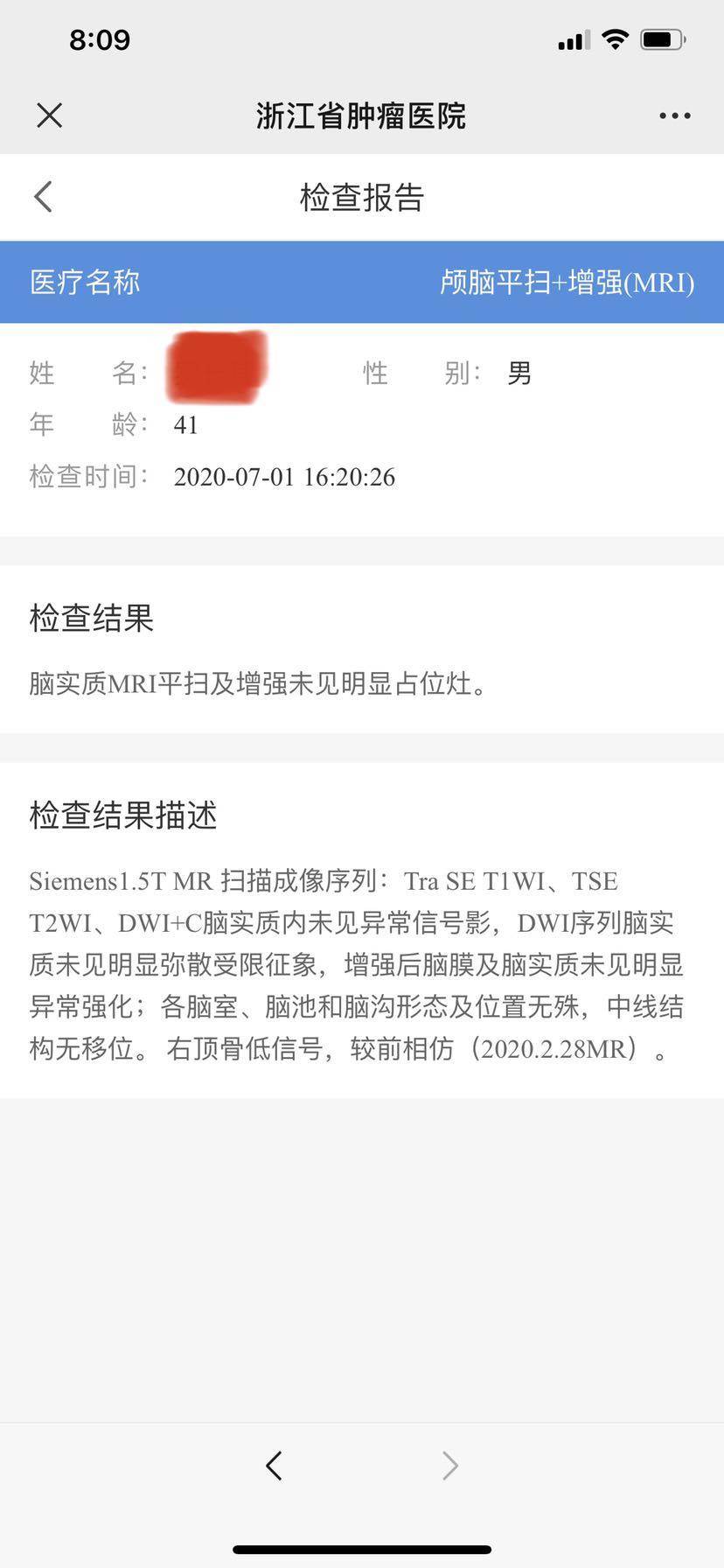Screen dimensions: 724x1568
Task: Go back from the 检查报告 page
Action: (x=44, y=197)
